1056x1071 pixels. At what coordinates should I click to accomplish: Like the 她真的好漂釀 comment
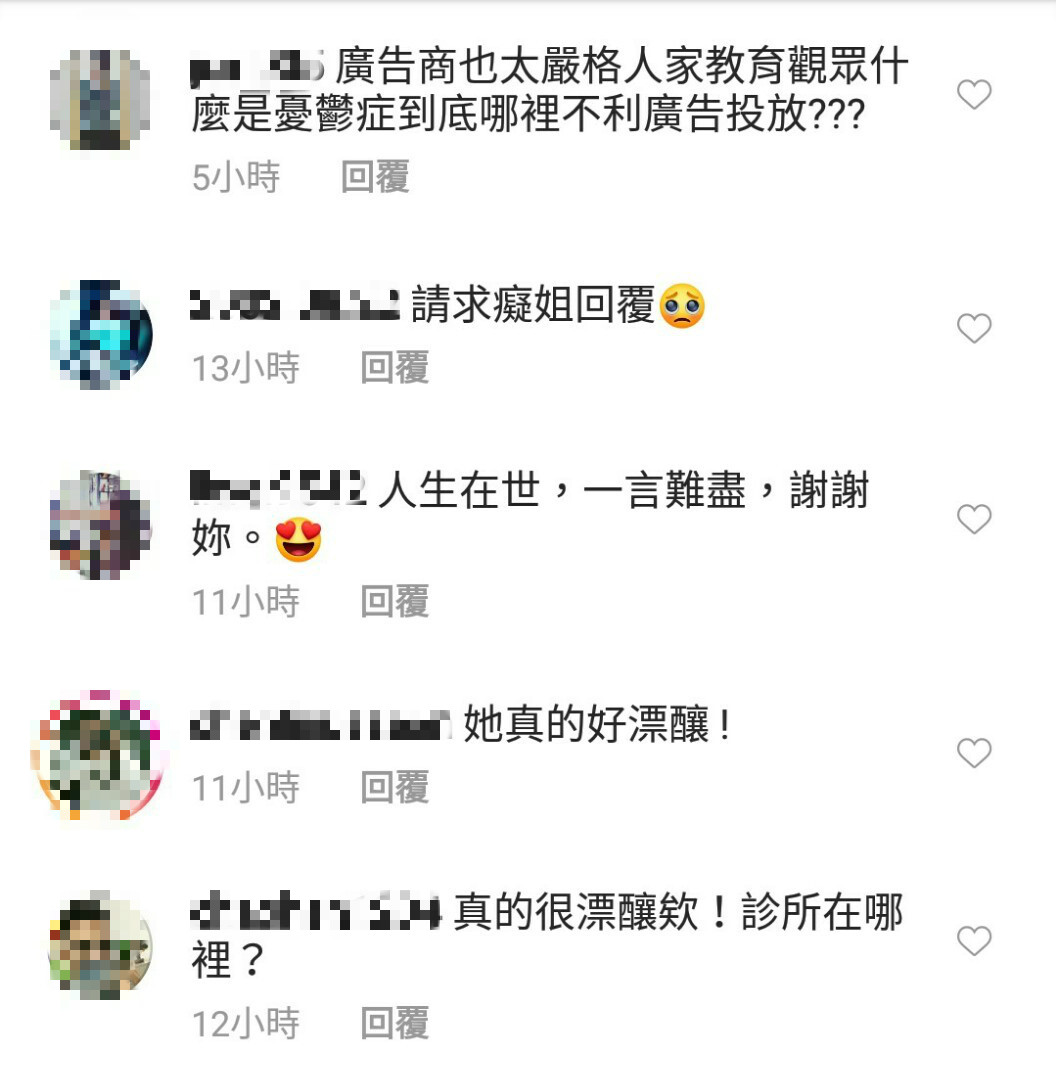(974, 753)
